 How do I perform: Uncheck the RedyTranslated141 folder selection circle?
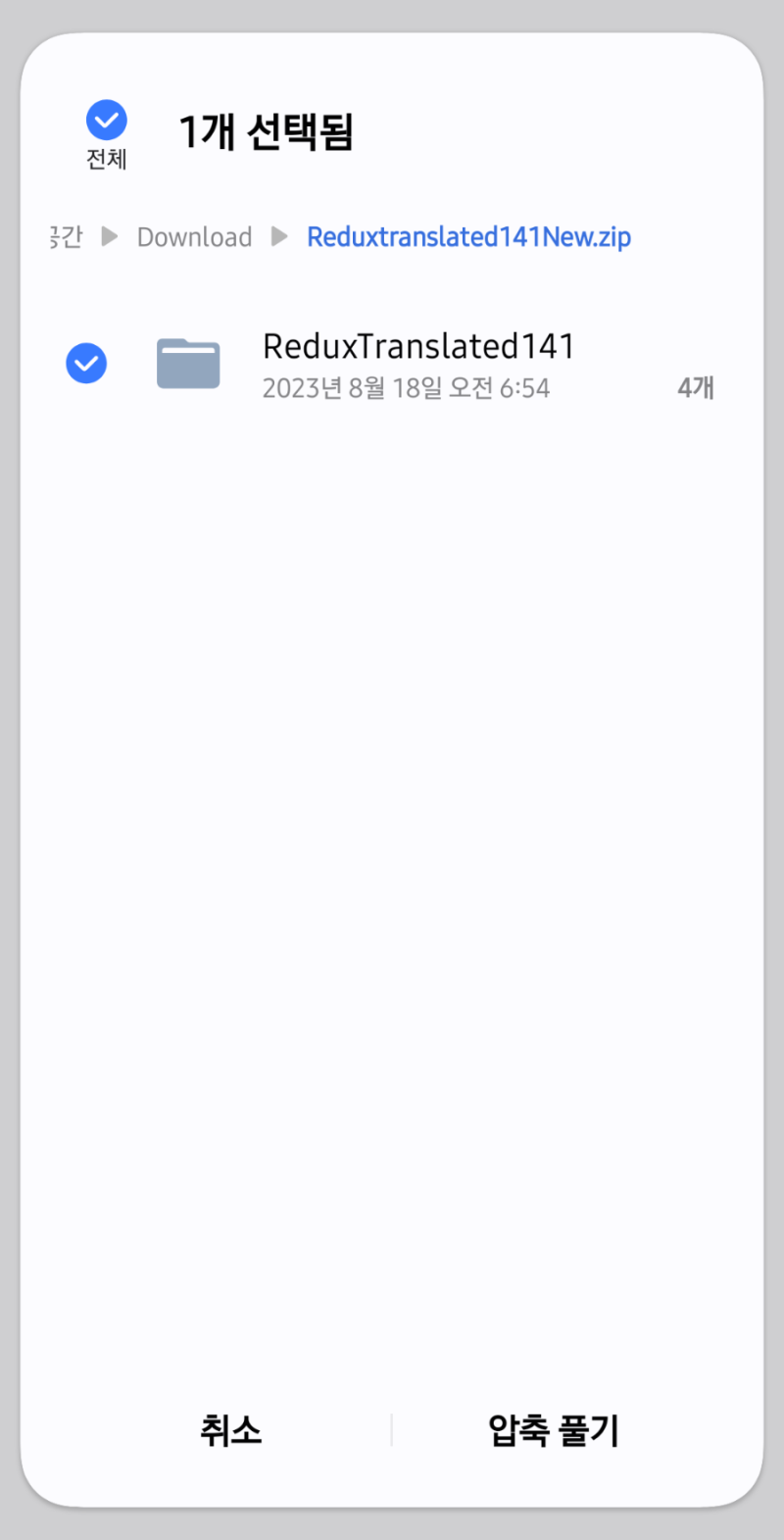tap(86, 363)
